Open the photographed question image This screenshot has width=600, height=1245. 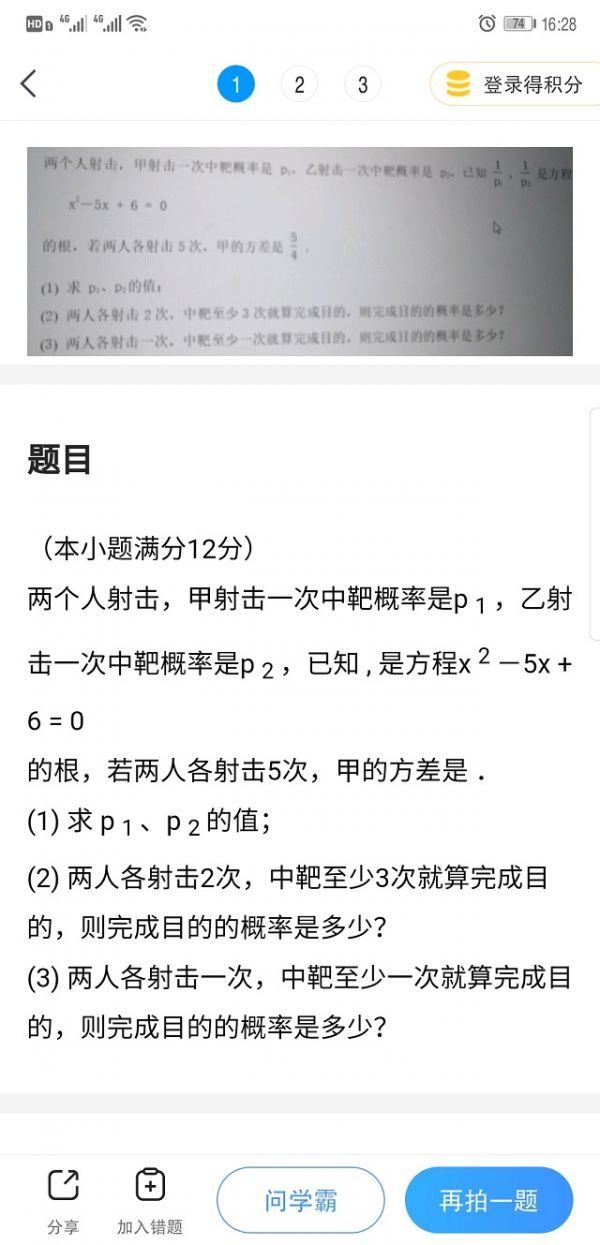[x=300, y=252]
